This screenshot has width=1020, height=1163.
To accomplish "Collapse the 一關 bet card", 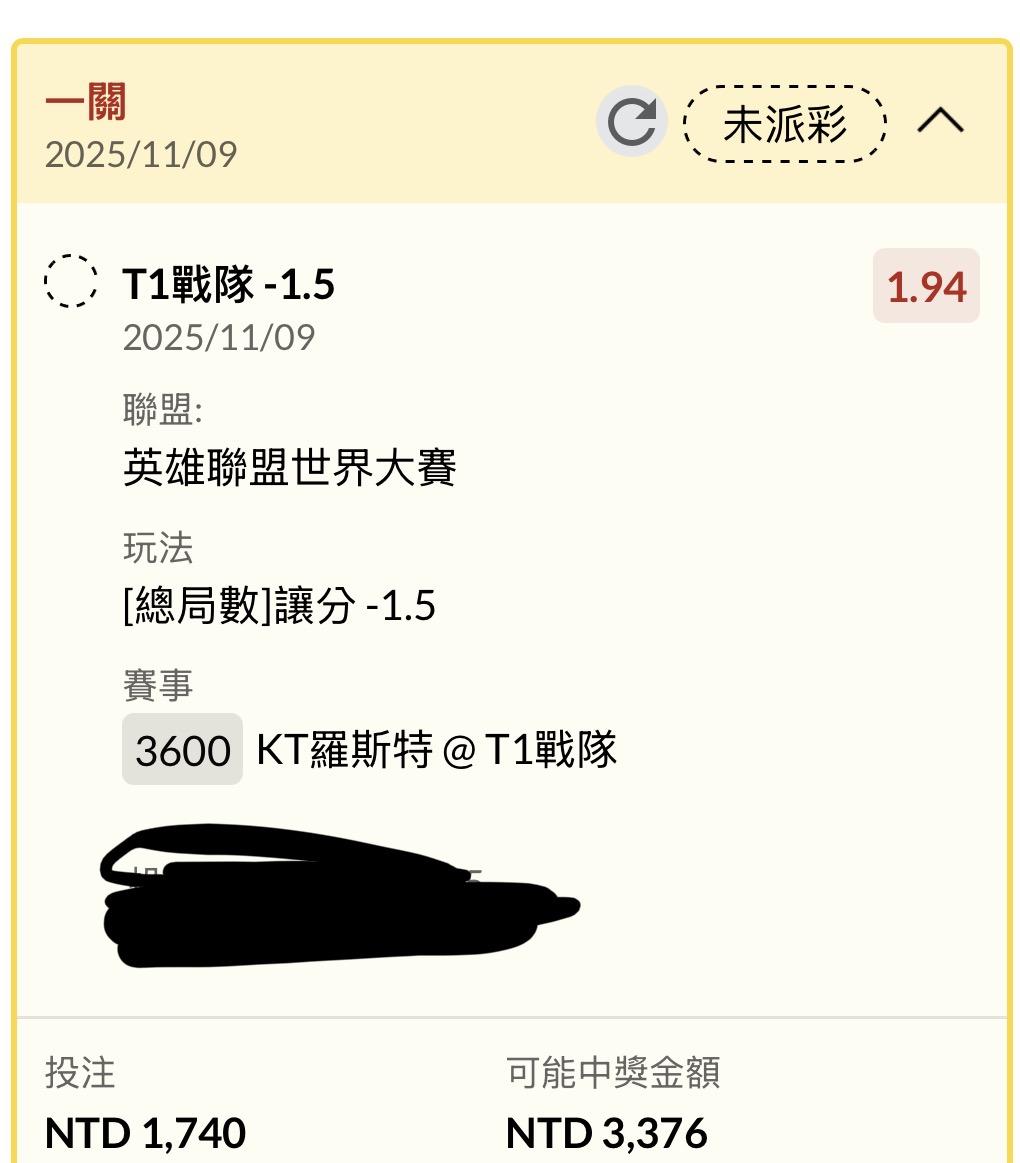I will point(940,121).
